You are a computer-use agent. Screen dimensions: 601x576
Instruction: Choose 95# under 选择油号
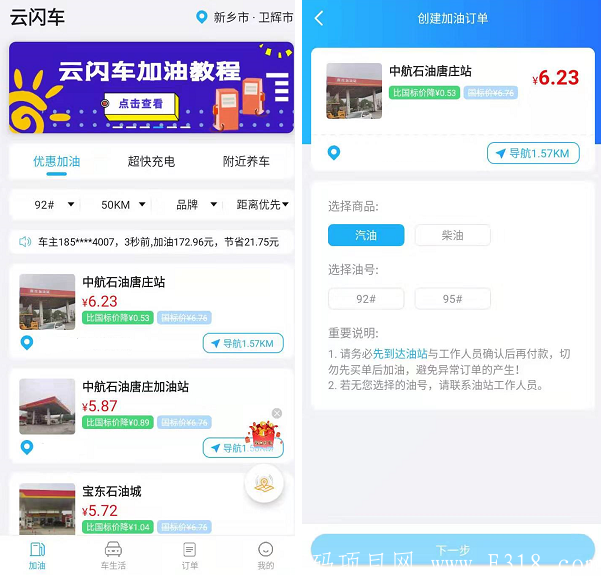452,298
